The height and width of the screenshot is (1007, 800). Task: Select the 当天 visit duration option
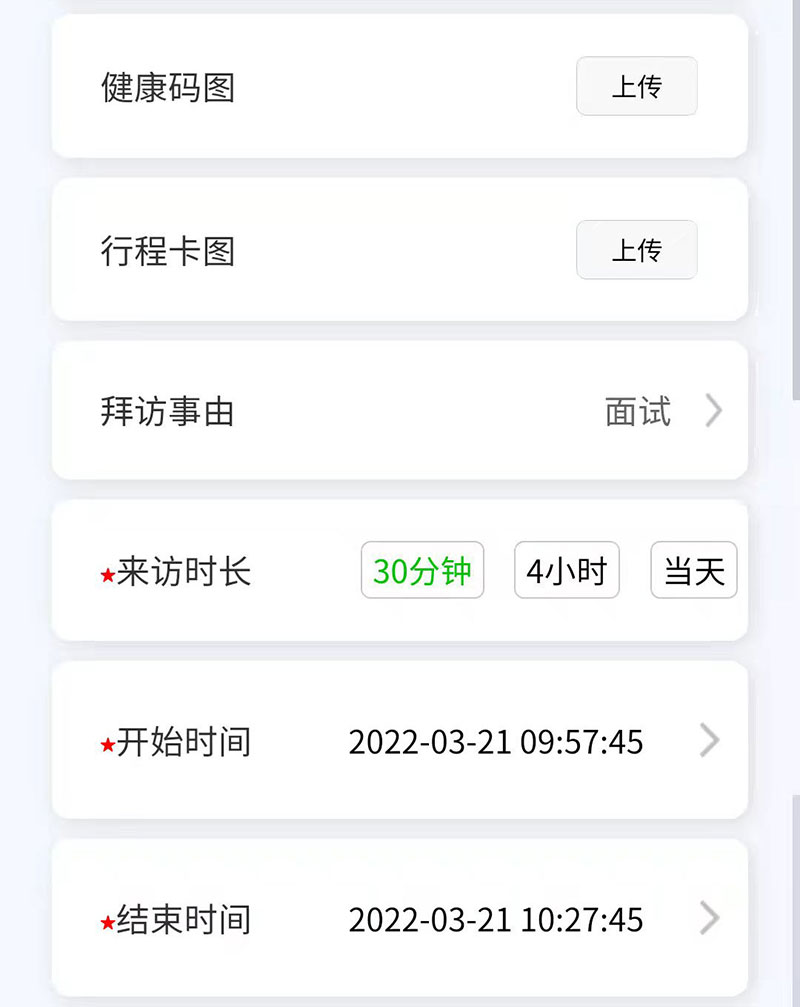(694, 569)
